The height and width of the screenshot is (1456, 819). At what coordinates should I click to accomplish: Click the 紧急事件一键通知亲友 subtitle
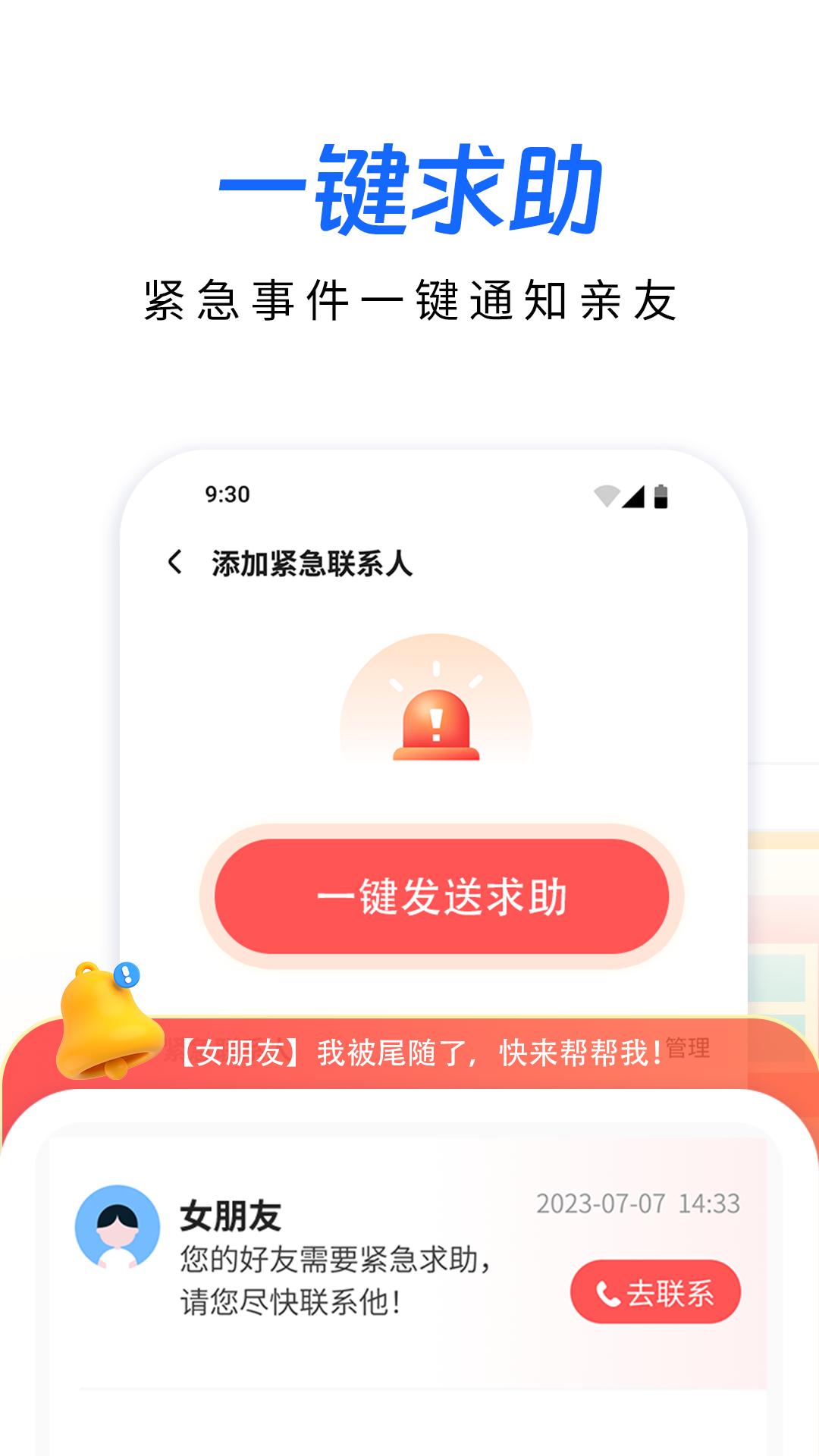coord(409,297)
